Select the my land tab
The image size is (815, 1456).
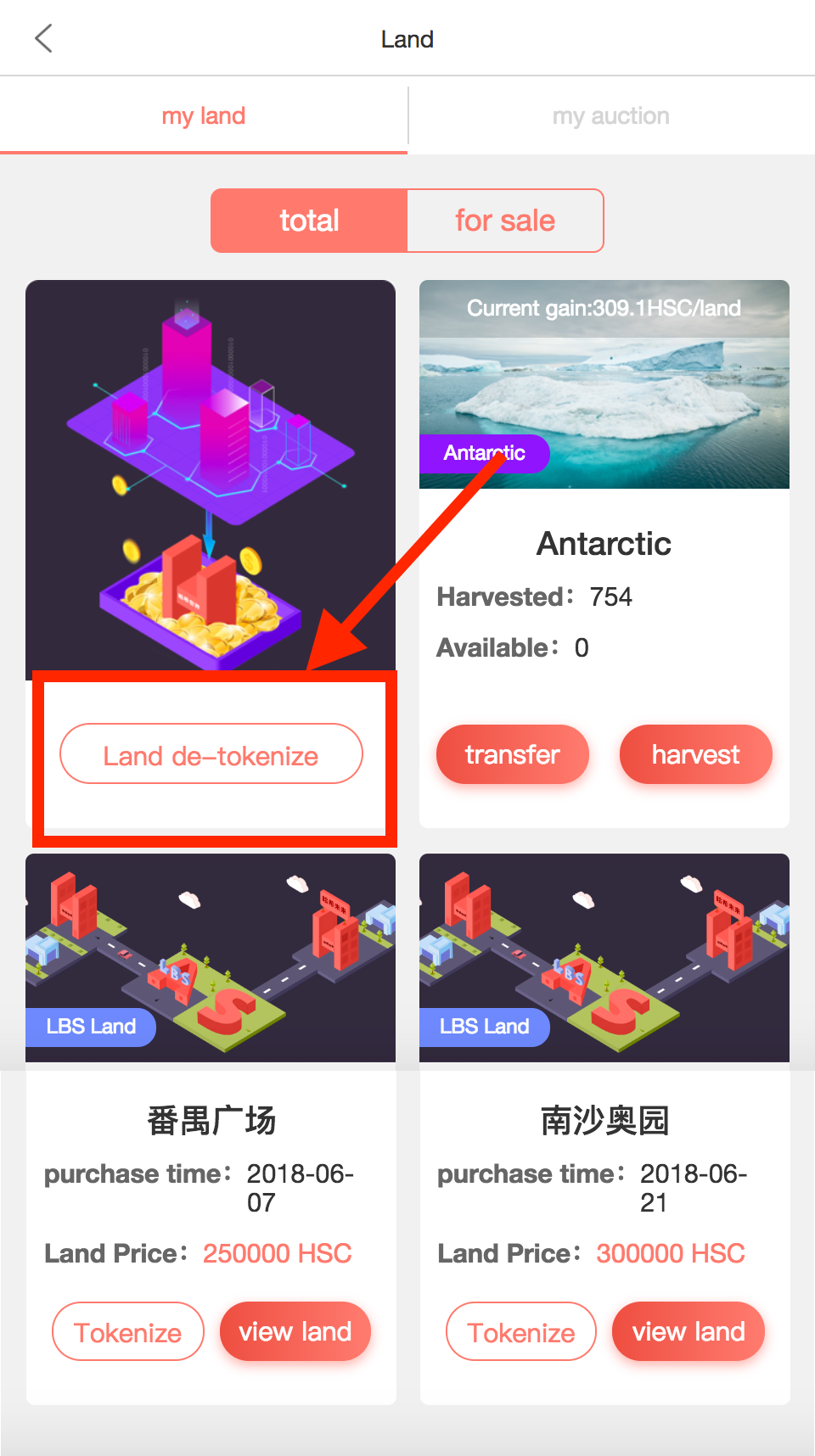click(x=204, y=116)
